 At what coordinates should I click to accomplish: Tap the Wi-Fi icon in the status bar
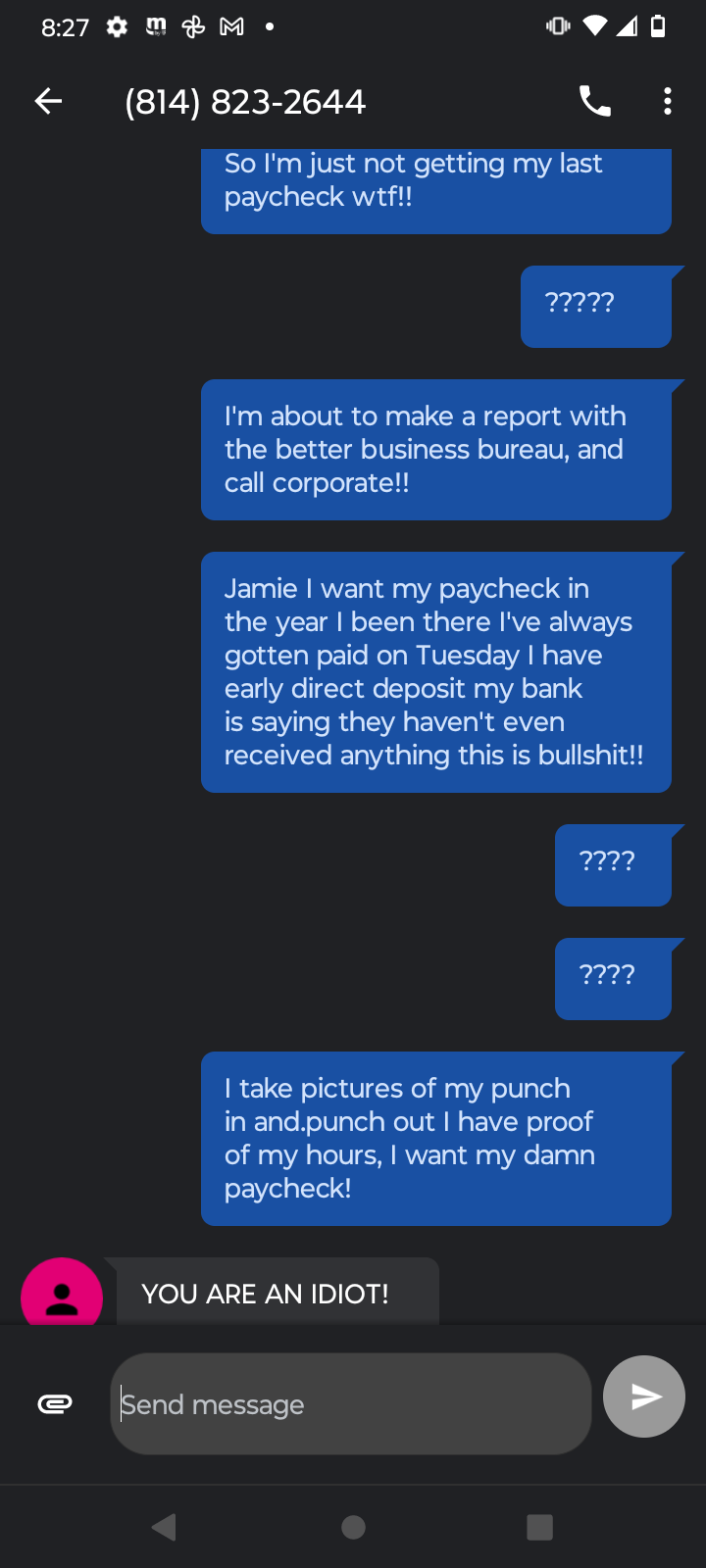[x=593, y=26]
